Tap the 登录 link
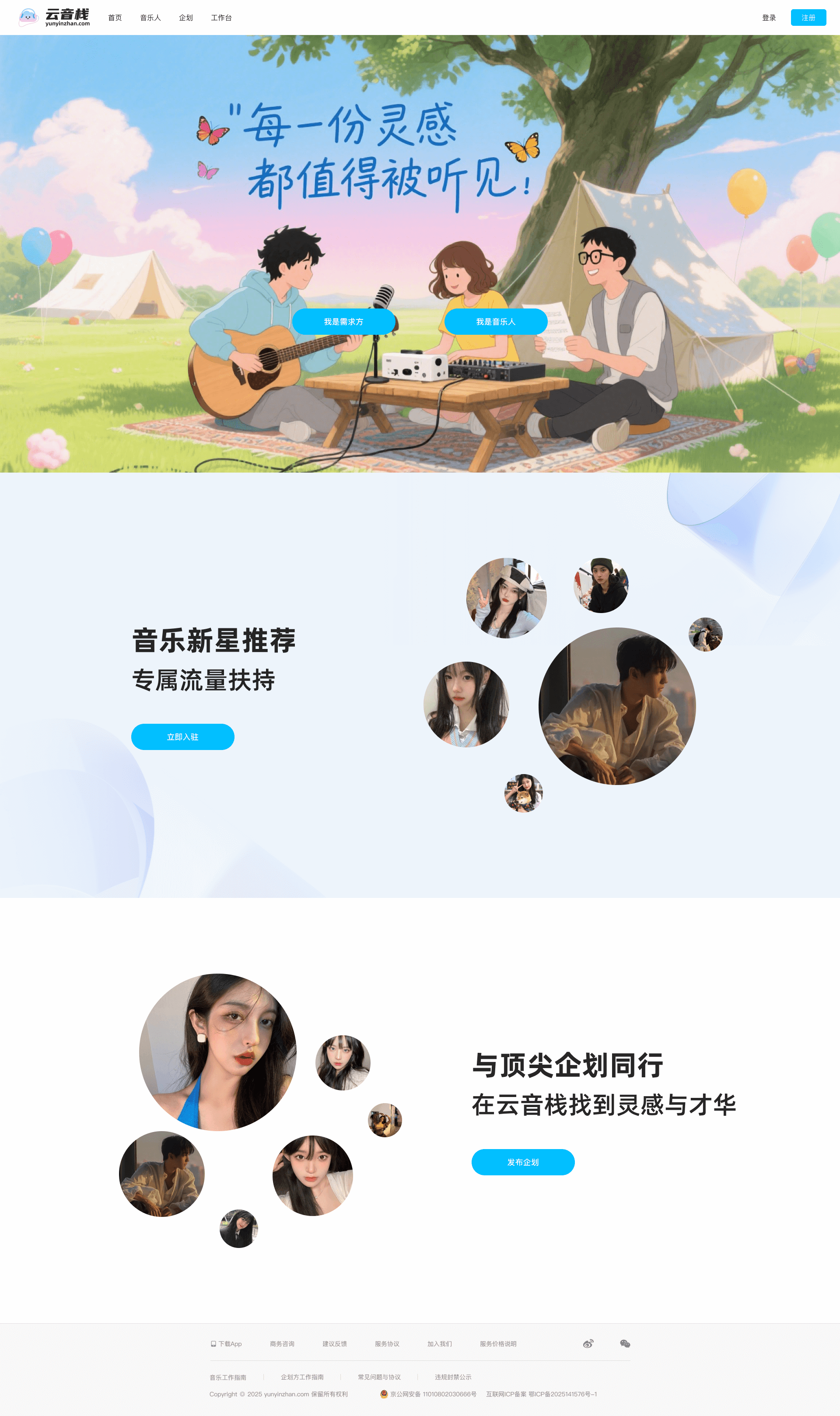Viewport: 840px width, 1416px height. (x=769, y=18)
